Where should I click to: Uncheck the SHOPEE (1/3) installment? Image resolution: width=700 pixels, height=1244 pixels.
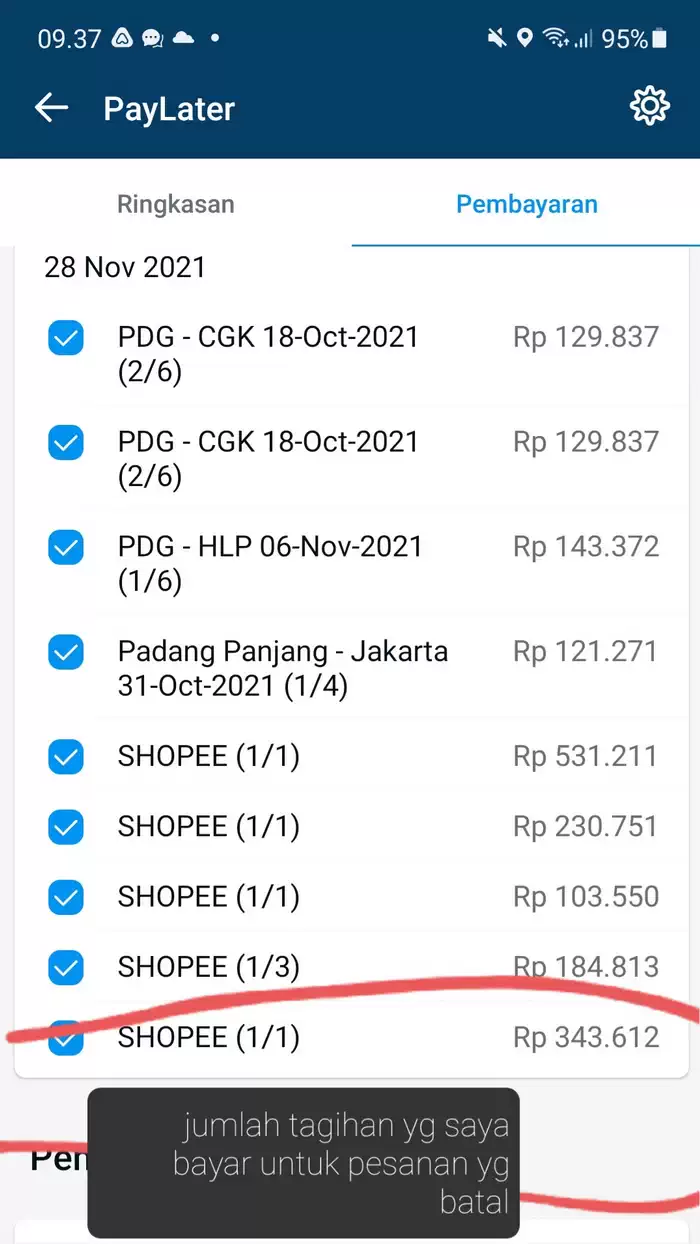tap(66, 967)
